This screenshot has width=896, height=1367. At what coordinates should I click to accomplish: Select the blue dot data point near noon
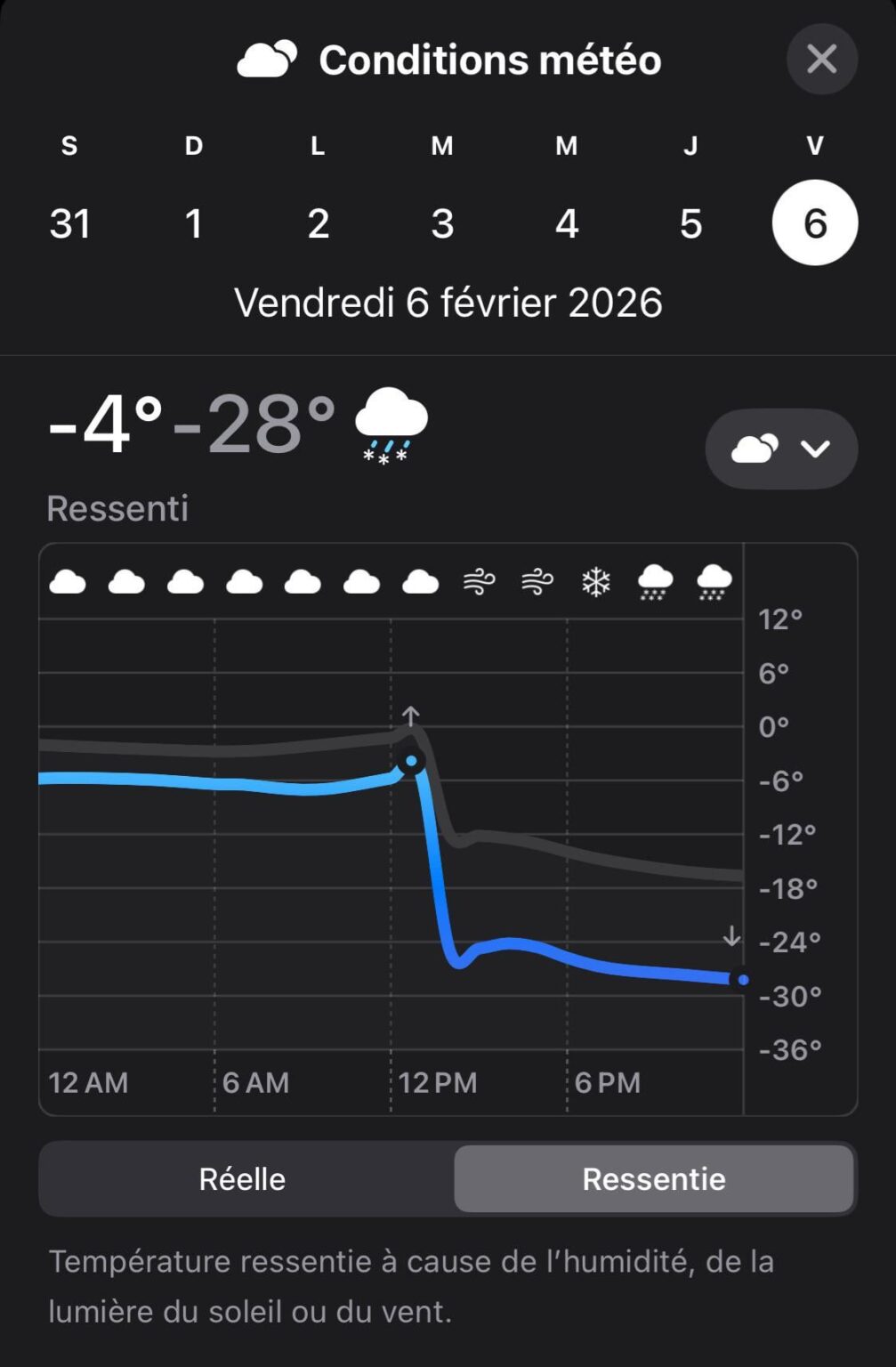(x=411, y=760)
